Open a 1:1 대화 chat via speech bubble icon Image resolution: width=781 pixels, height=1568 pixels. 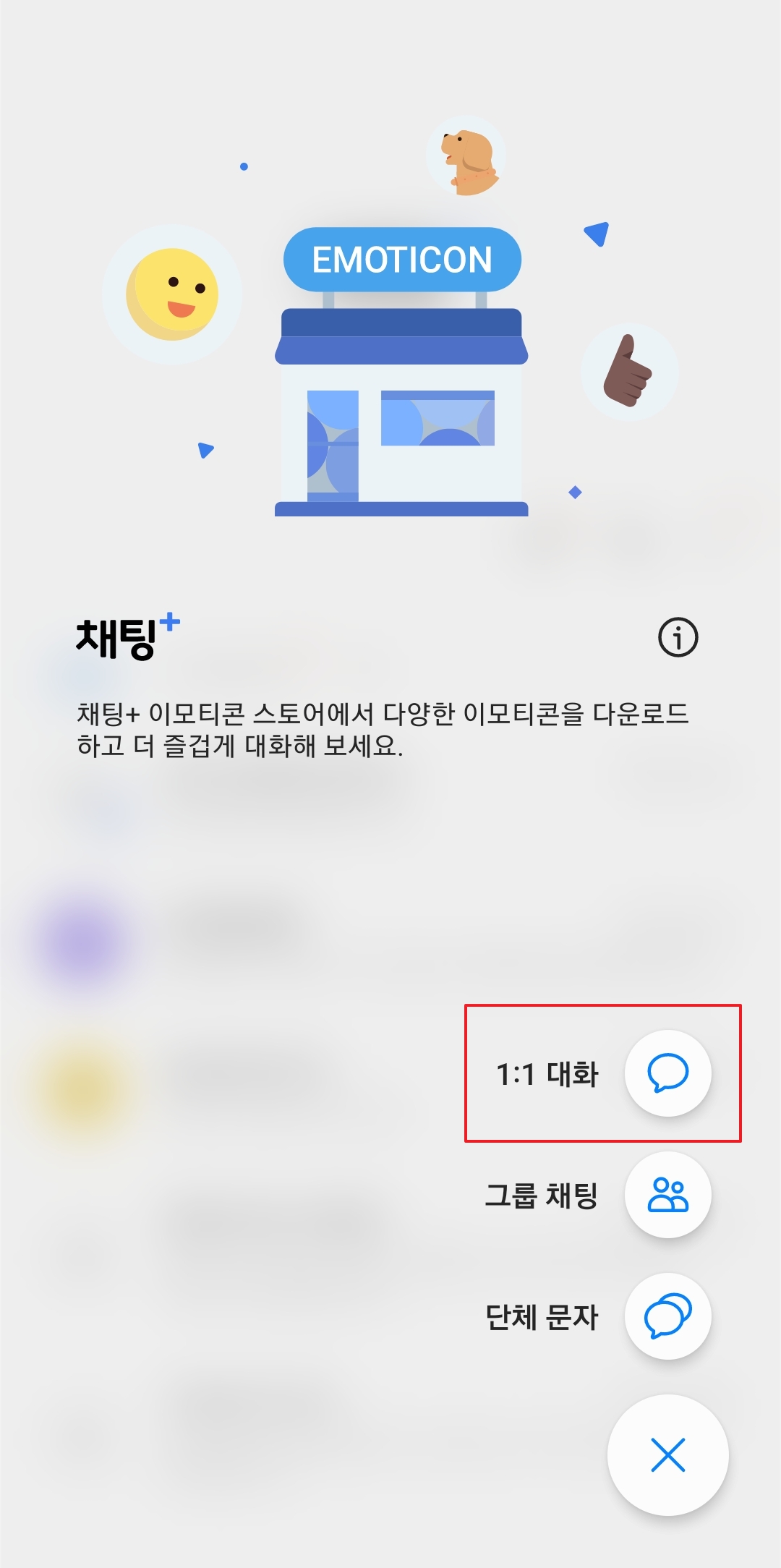point(668,1075)
